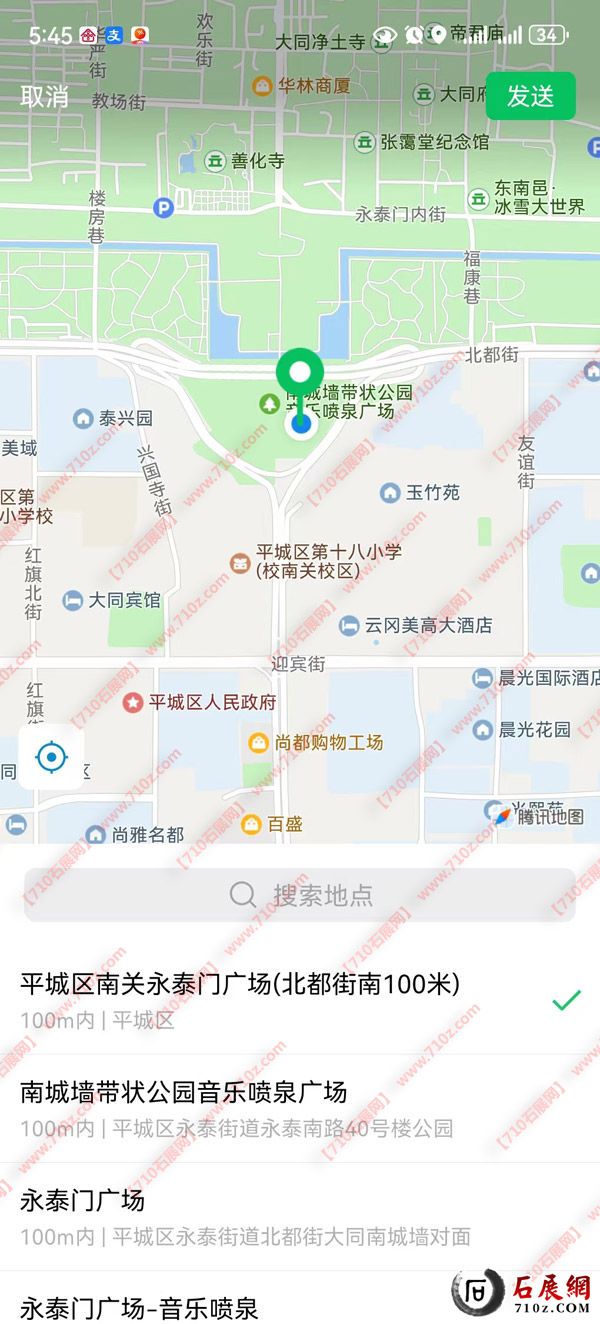600x1324 pixels.
Task: Recenter map on my current location
Action: 51,757
